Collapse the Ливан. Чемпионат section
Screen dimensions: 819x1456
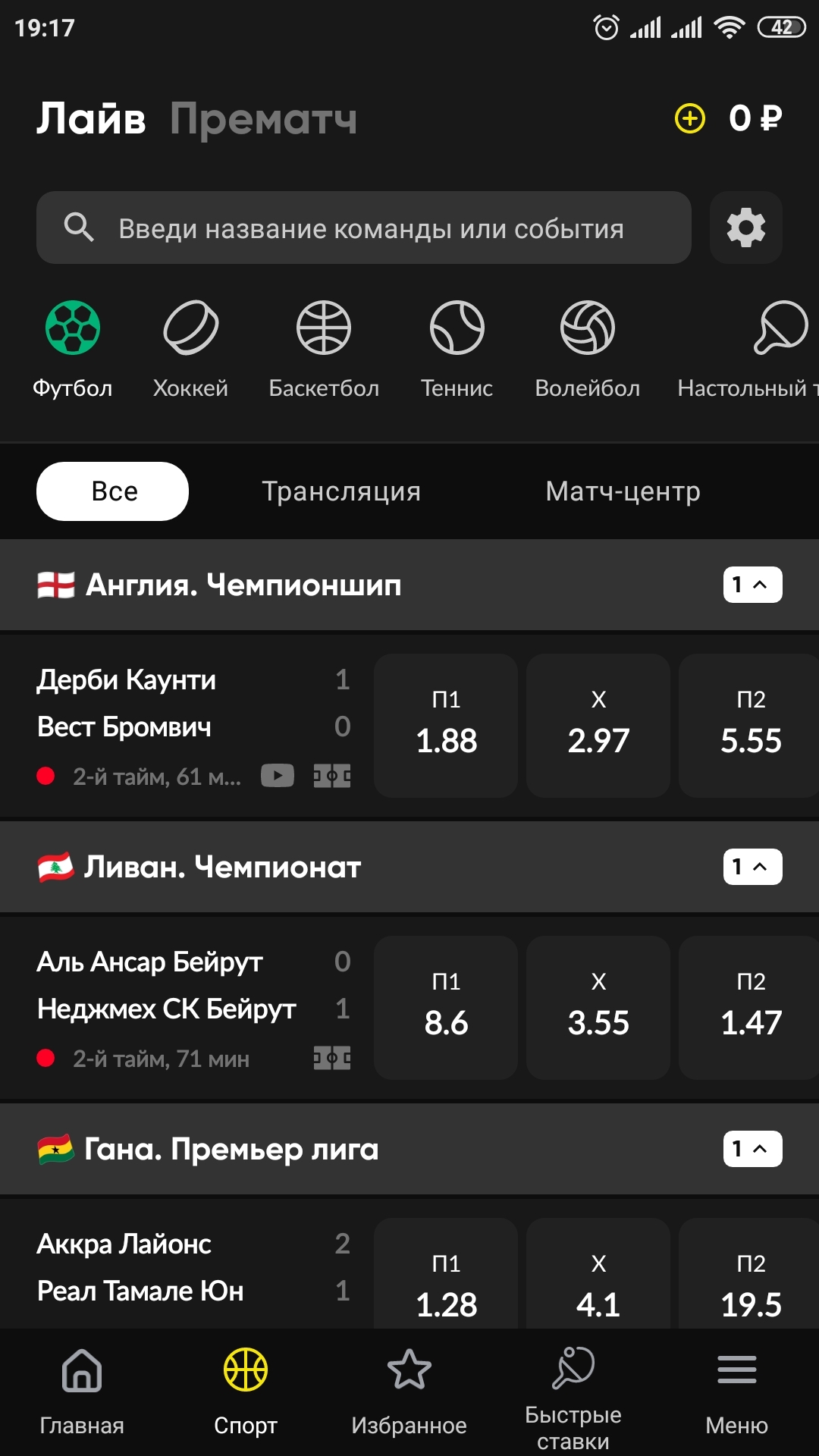click(752, 867)
